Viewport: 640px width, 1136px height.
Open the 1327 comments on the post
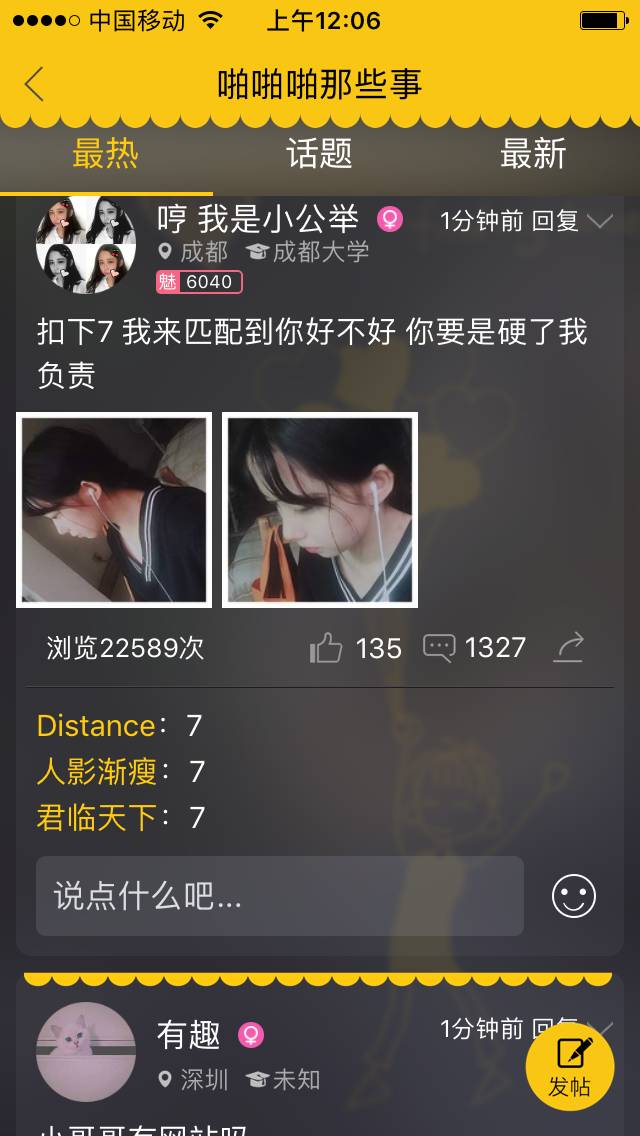440,648
